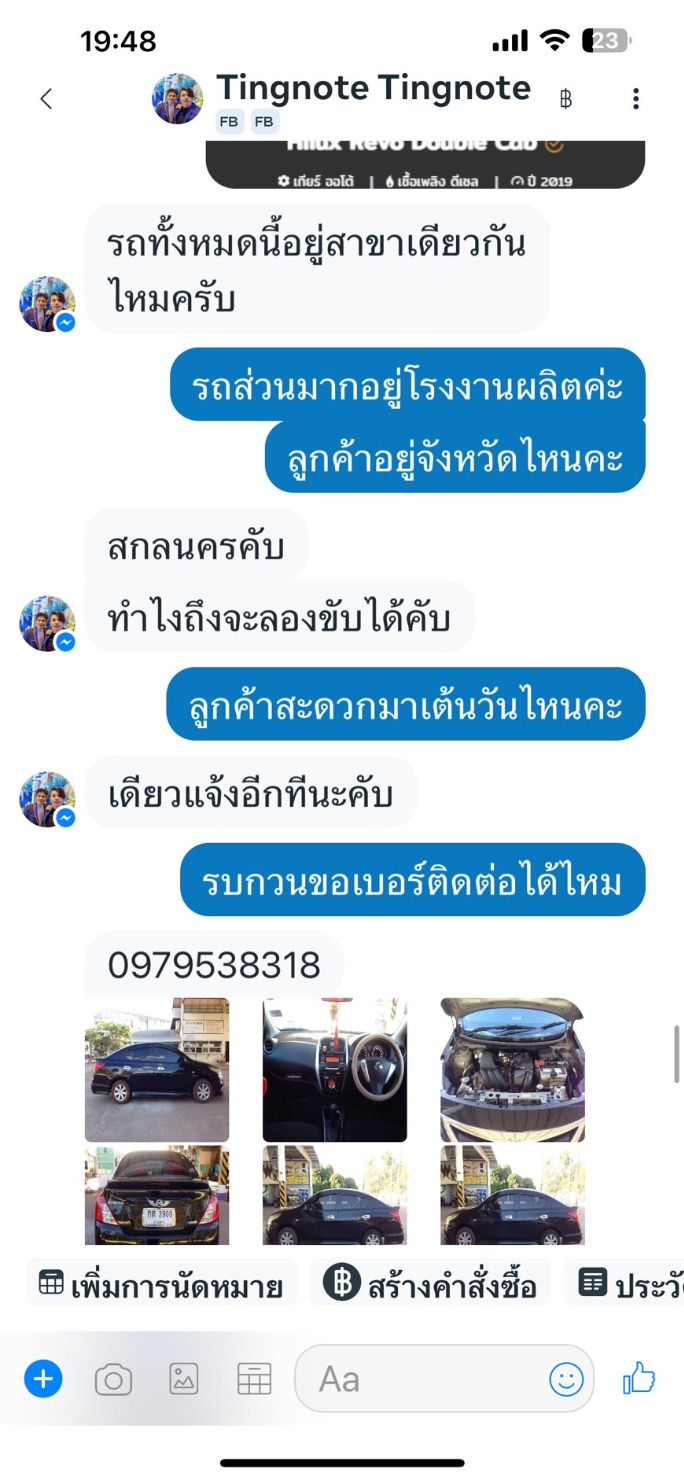View the rear license plate car photo
The height and width of the screenshot is (1480, 684).
pyautogui.click(x=157, y=1195)
